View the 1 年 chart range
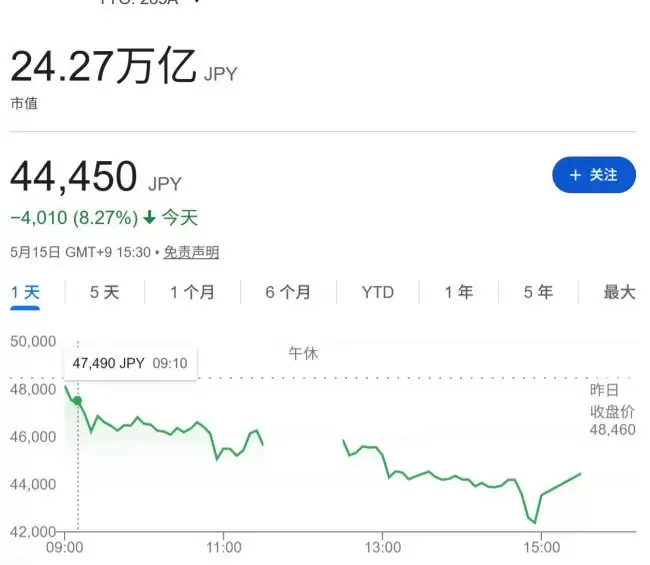The height and width of the screenshot is (565, 650). (459, 293)
